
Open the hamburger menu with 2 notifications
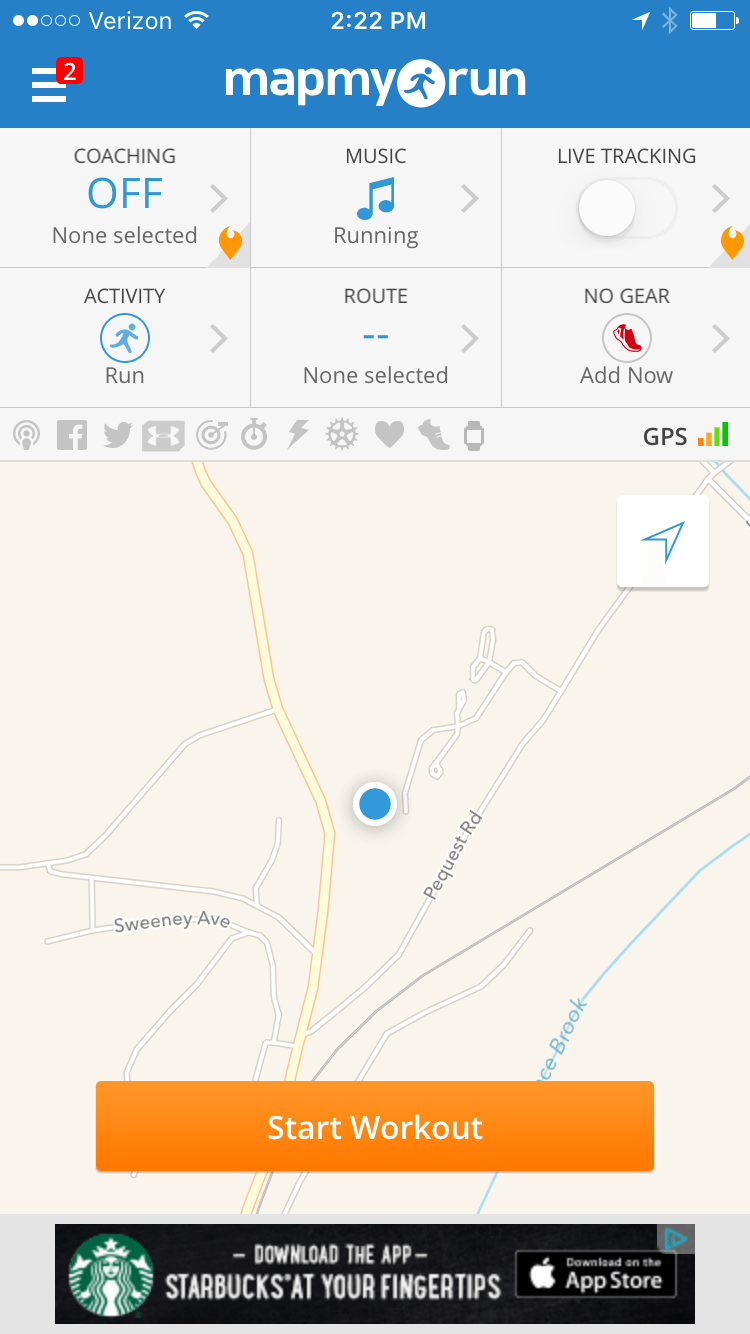point(50,84)
